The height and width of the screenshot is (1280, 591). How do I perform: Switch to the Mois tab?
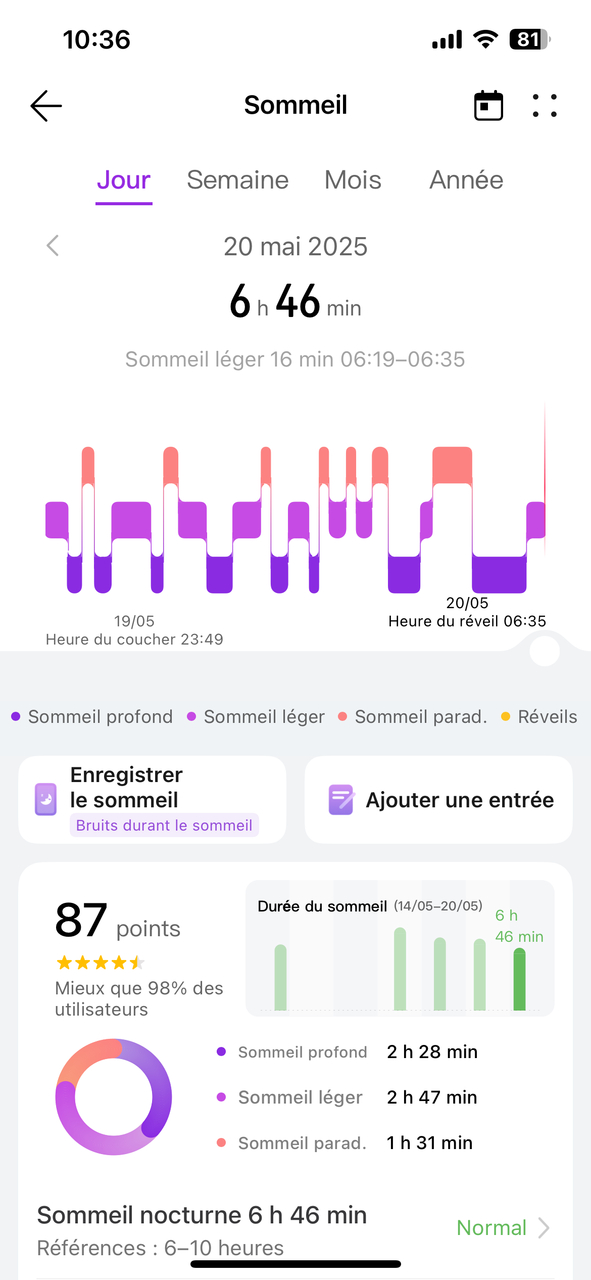[353, 180]
